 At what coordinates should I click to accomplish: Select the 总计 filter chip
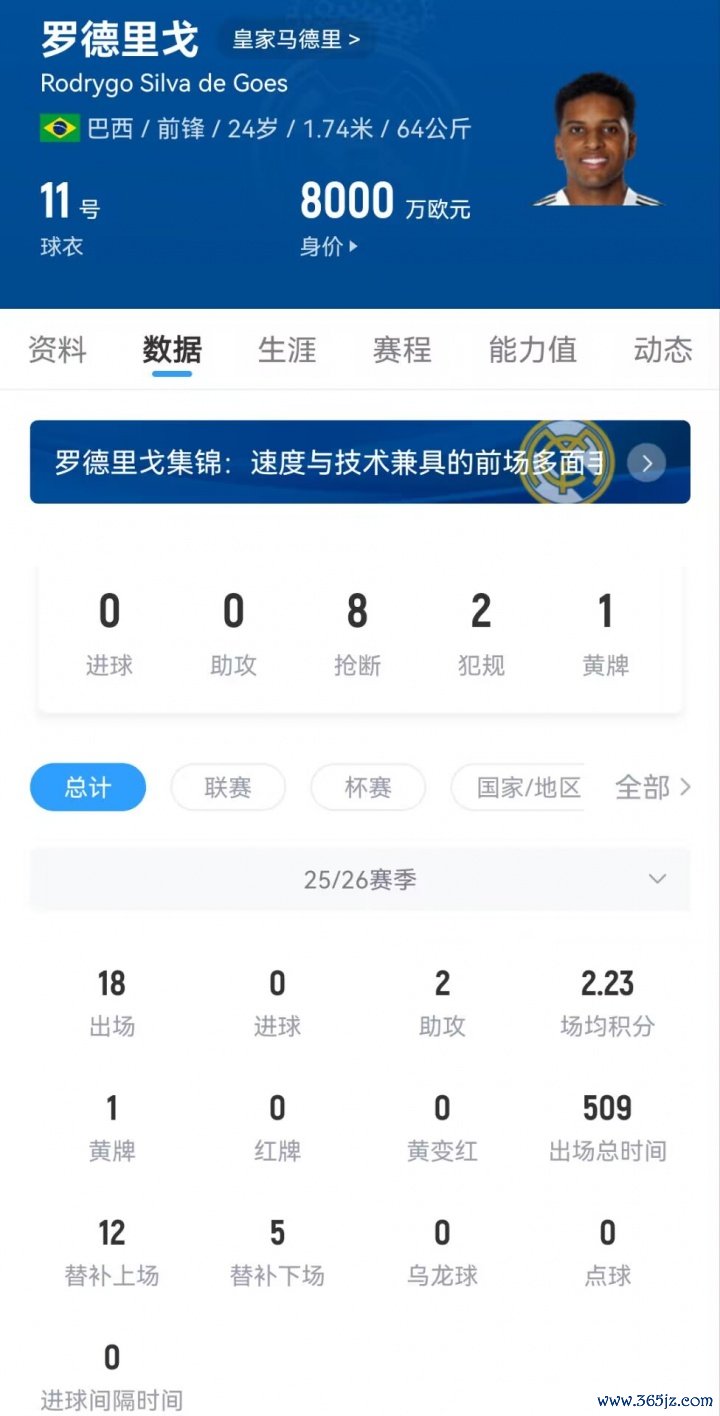coord(88,787)
